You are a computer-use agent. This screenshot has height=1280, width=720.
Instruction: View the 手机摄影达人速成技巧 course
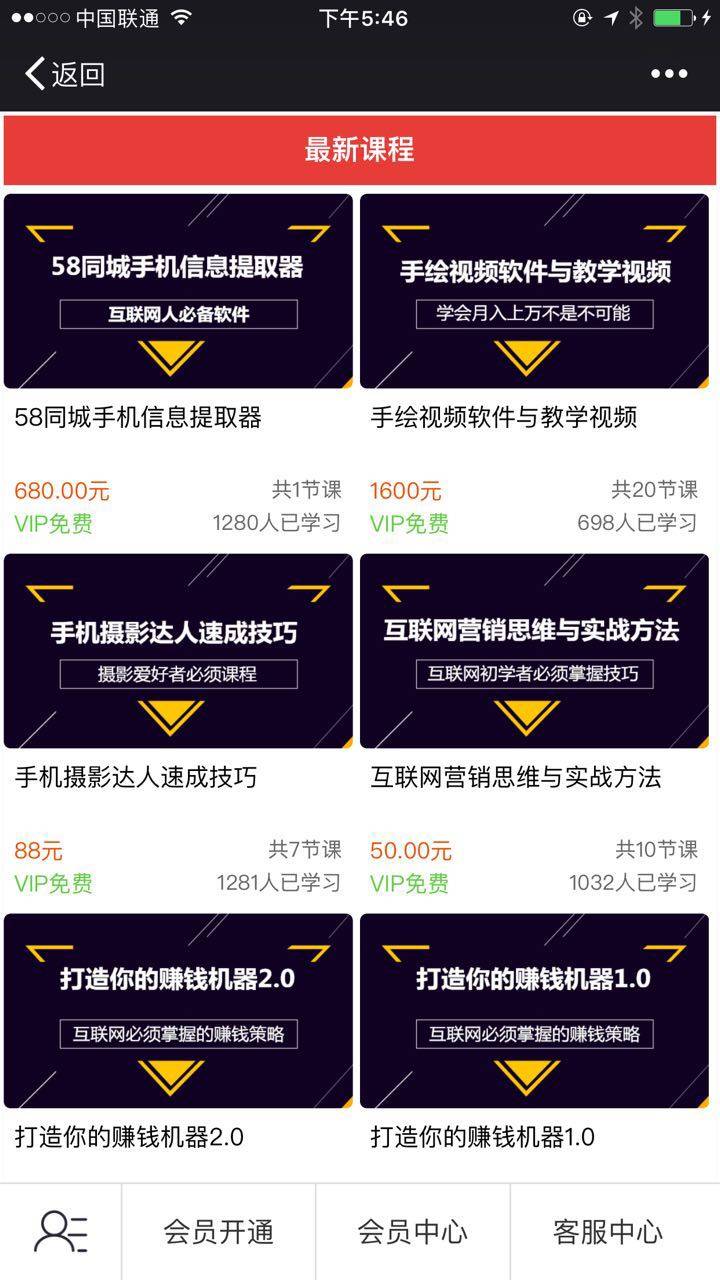click(x=179, y=651)
